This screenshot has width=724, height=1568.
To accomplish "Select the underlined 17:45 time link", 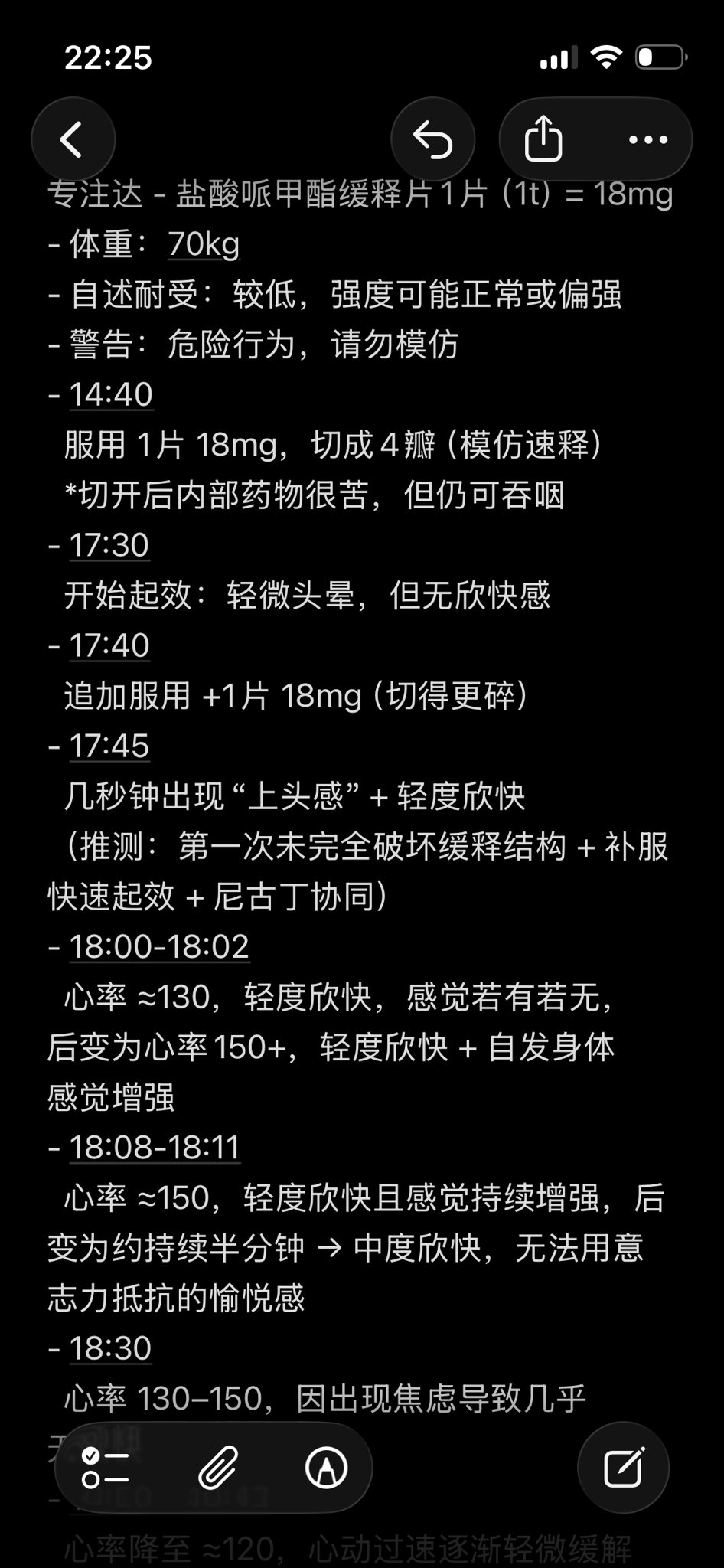I will 109,746.
